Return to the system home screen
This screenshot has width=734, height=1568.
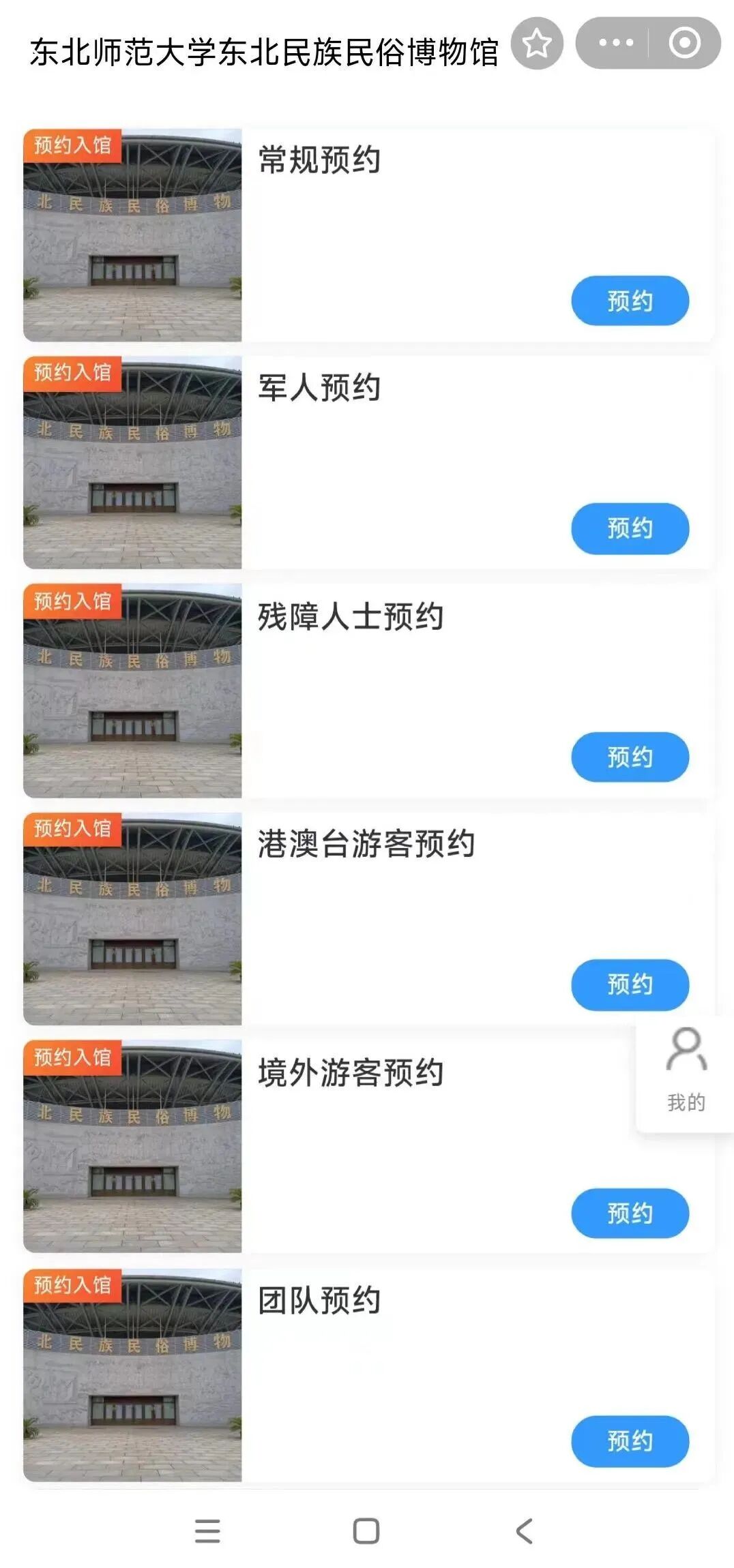pos(366,1531)
